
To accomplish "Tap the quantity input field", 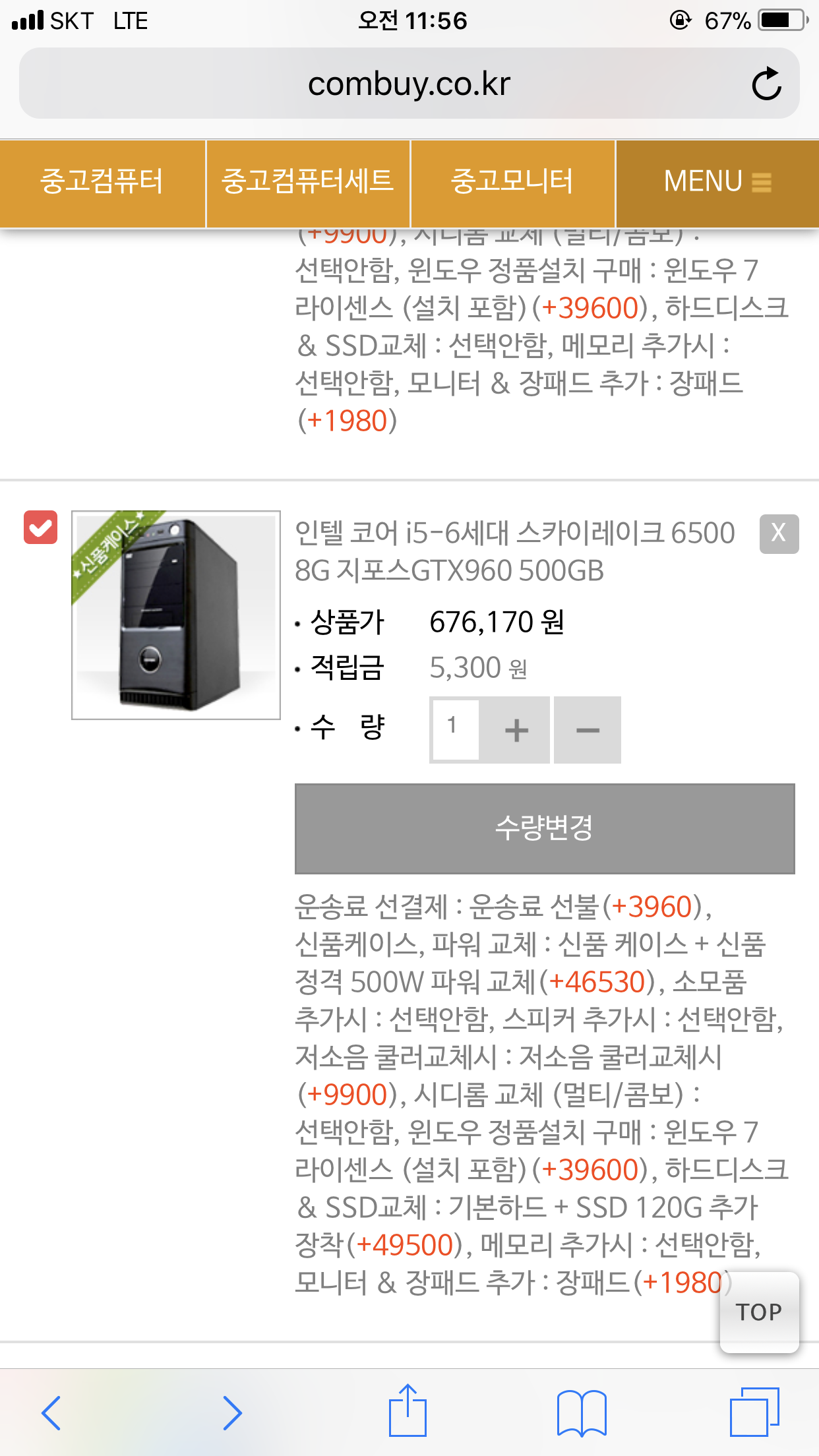I will click(x=455, y=729).
